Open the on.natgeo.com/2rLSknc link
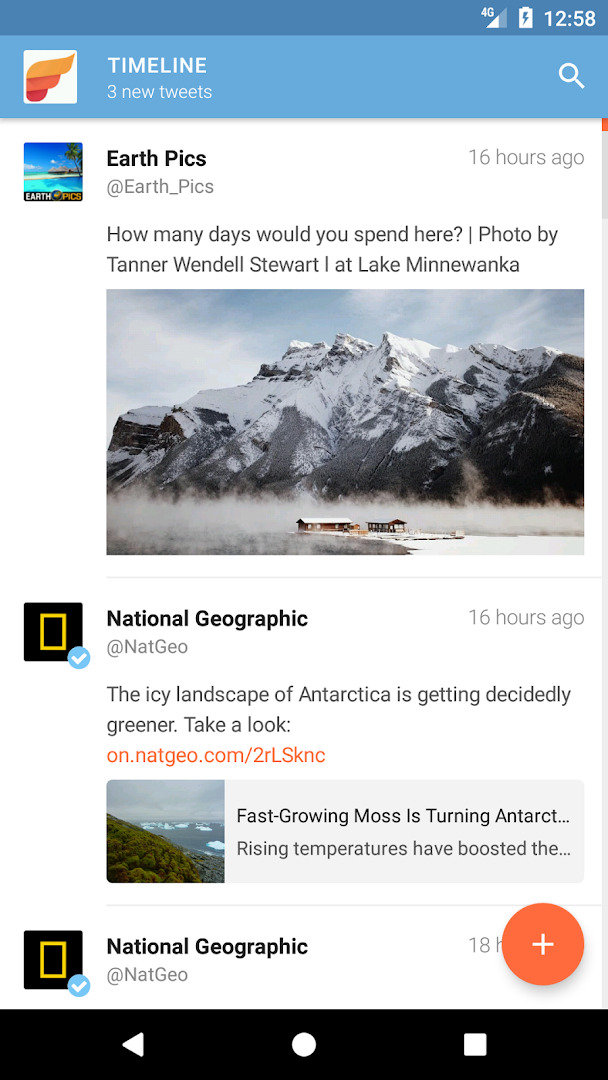The image size is (608, 1080). point(216,756)
